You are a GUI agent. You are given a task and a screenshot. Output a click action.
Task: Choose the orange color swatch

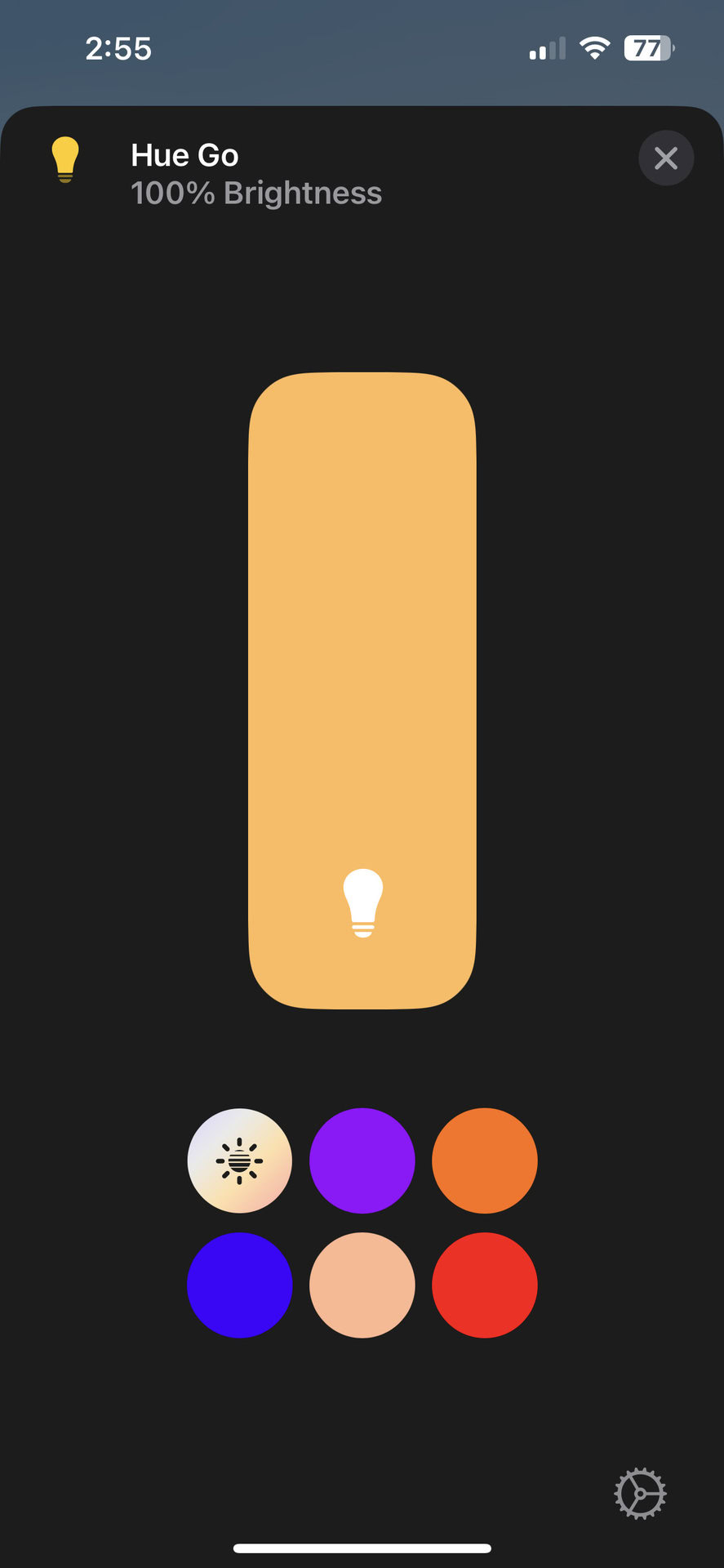(x=484, y=1160)
